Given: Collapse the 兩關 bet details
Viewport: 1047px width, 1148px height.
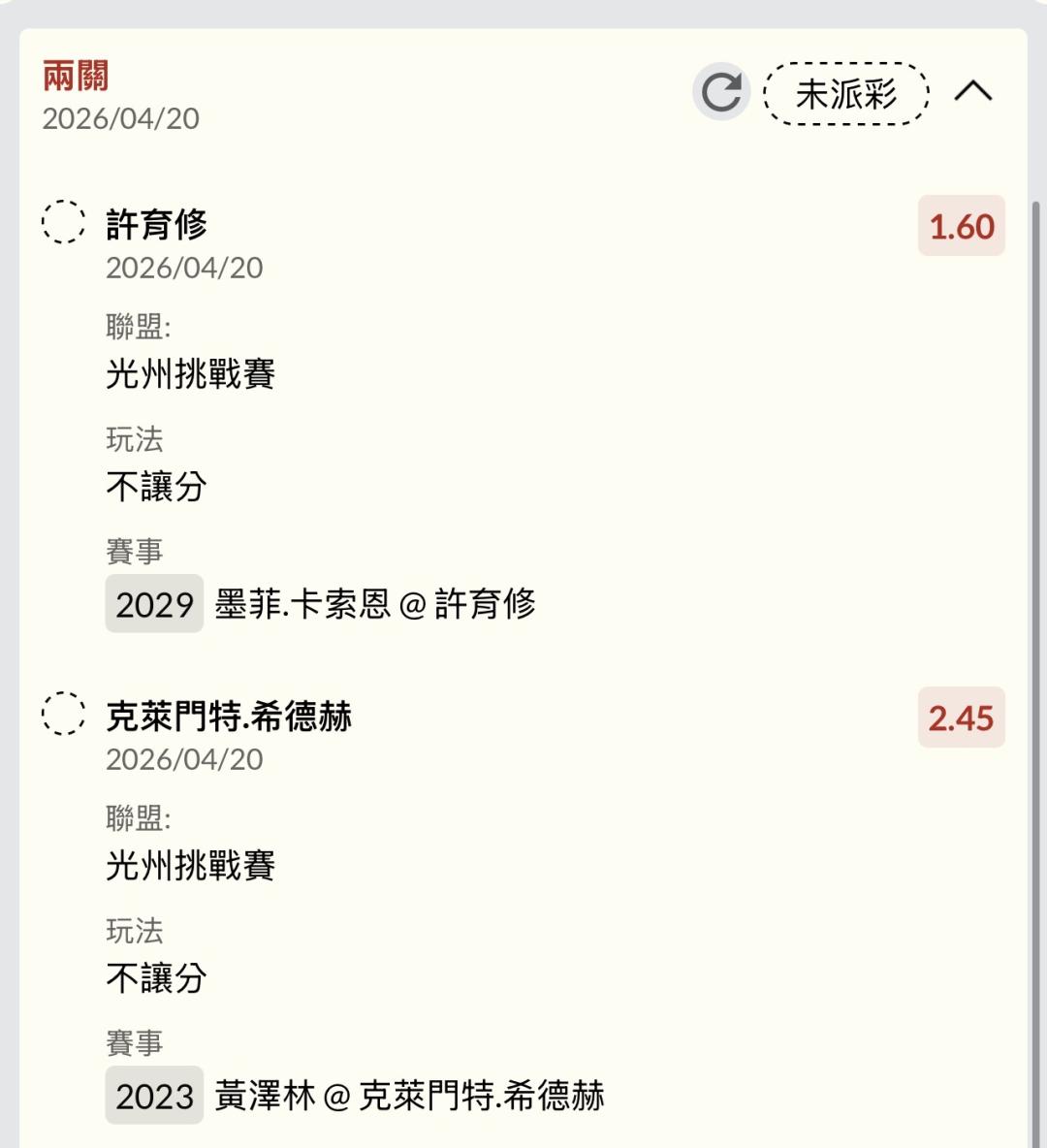Looking at the screenshot, I should [972, 92].
